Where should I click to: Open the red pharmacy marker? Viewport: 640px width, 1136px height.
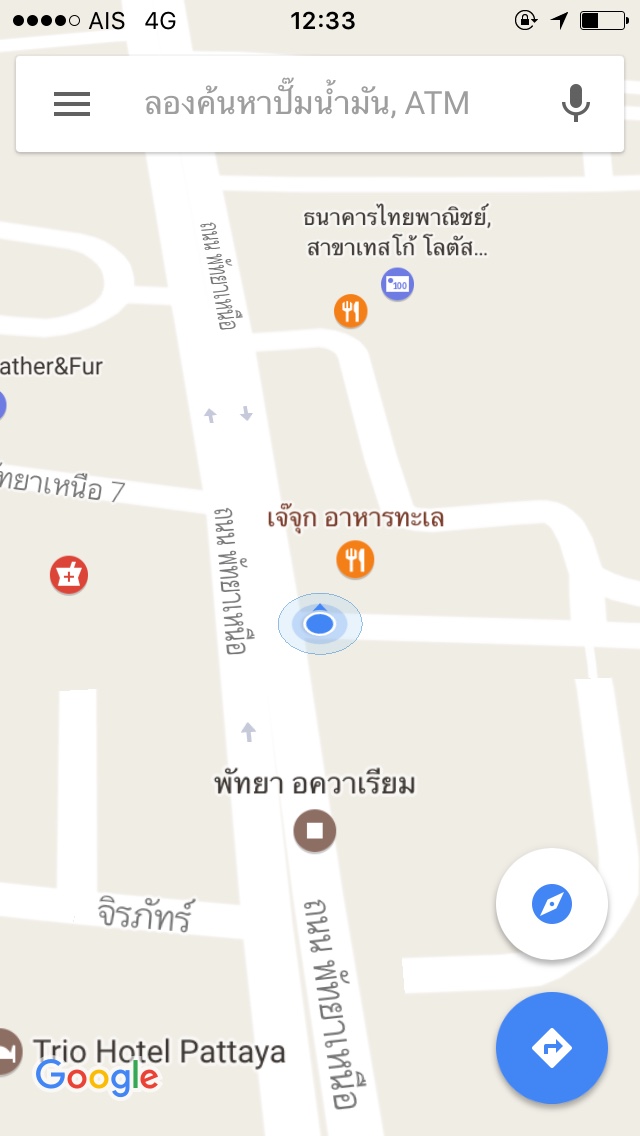click(x=69, y=575)
